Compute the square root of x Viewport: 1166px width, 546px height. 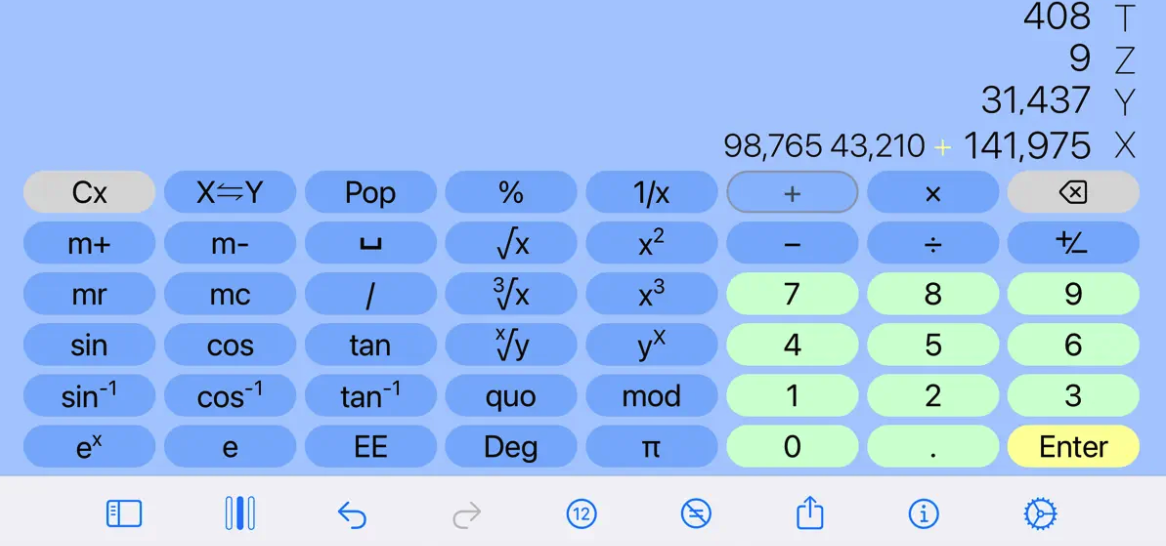point(511,243)
